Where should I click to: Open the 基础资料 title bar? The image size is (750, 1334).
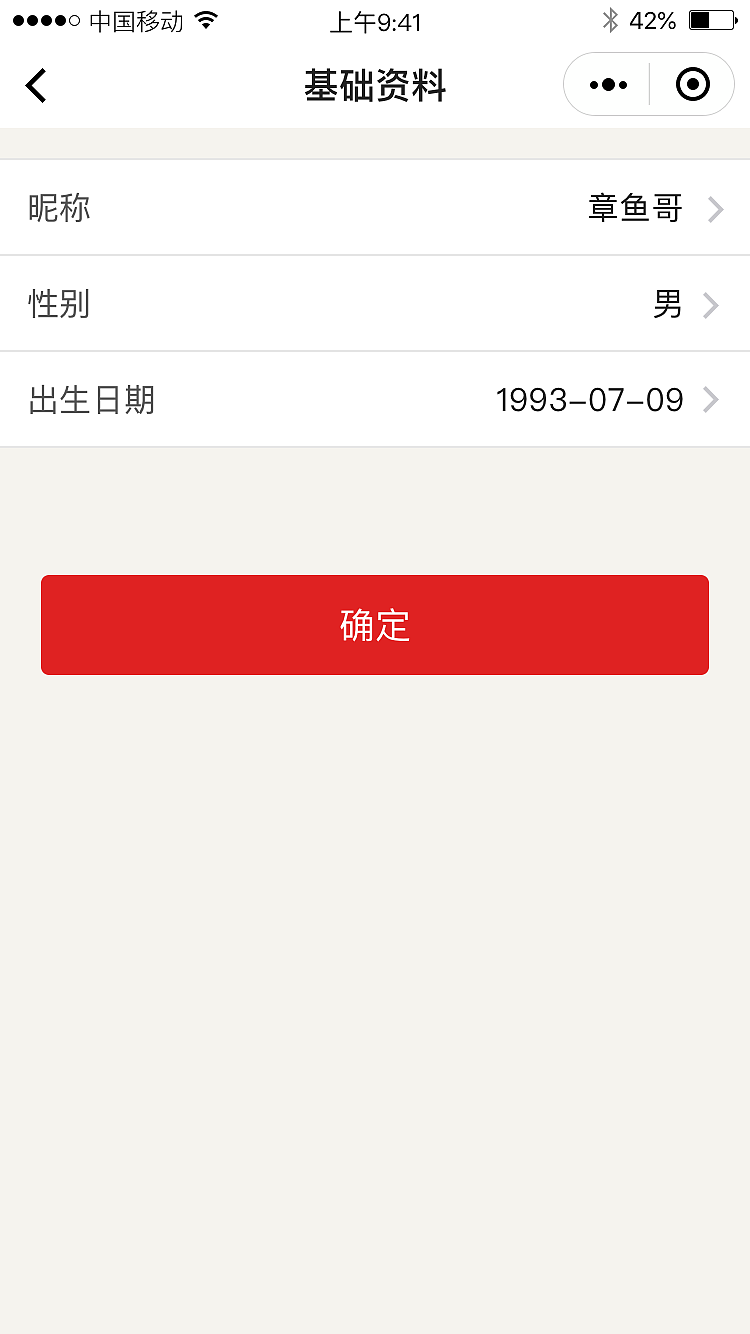coord(375,86)
